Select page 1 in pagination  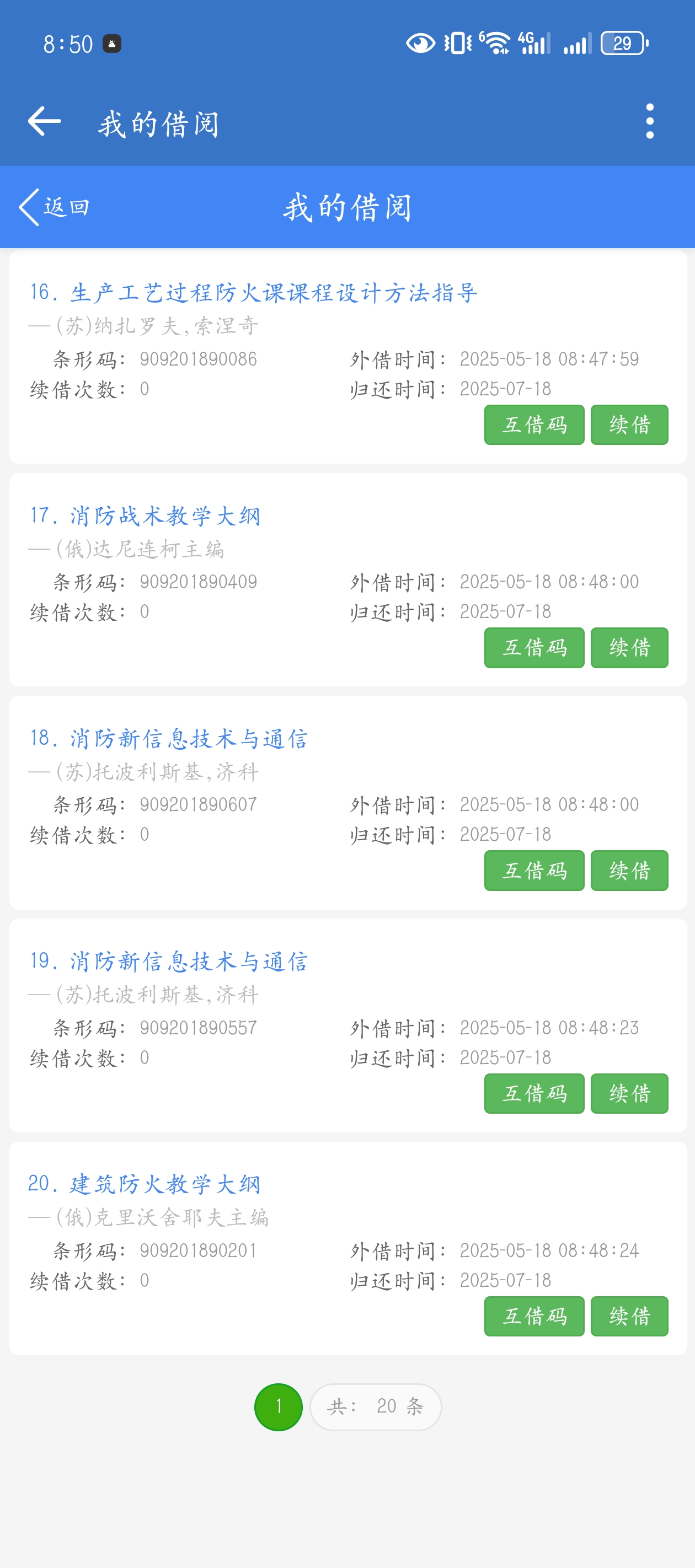point(279,1406)
